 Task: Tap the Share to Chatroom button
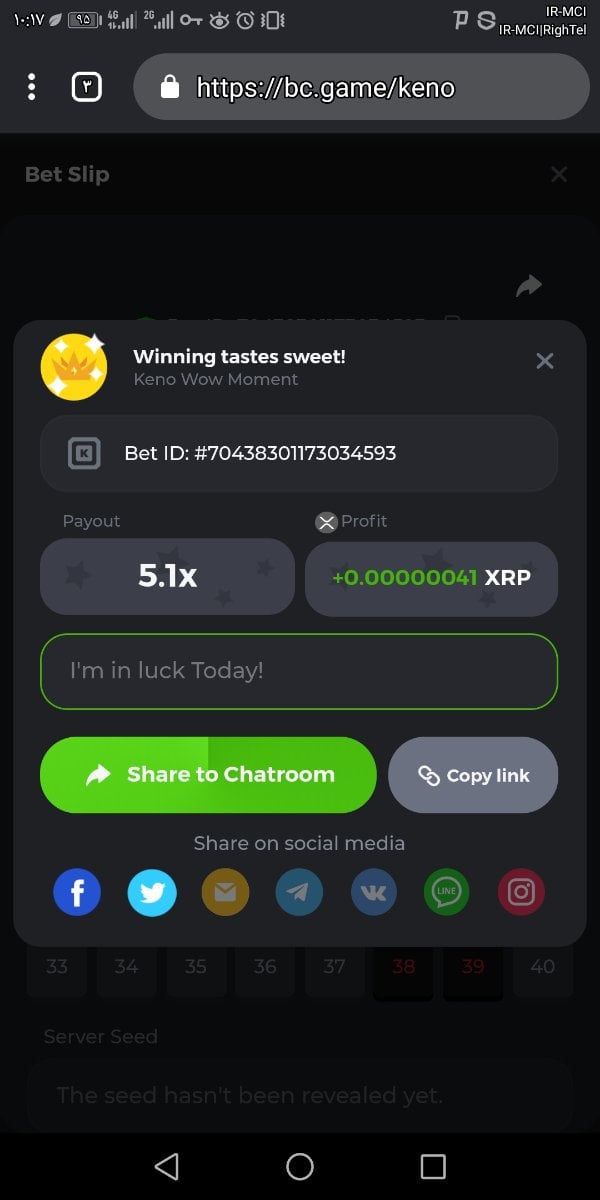click(x=208, y=775)
